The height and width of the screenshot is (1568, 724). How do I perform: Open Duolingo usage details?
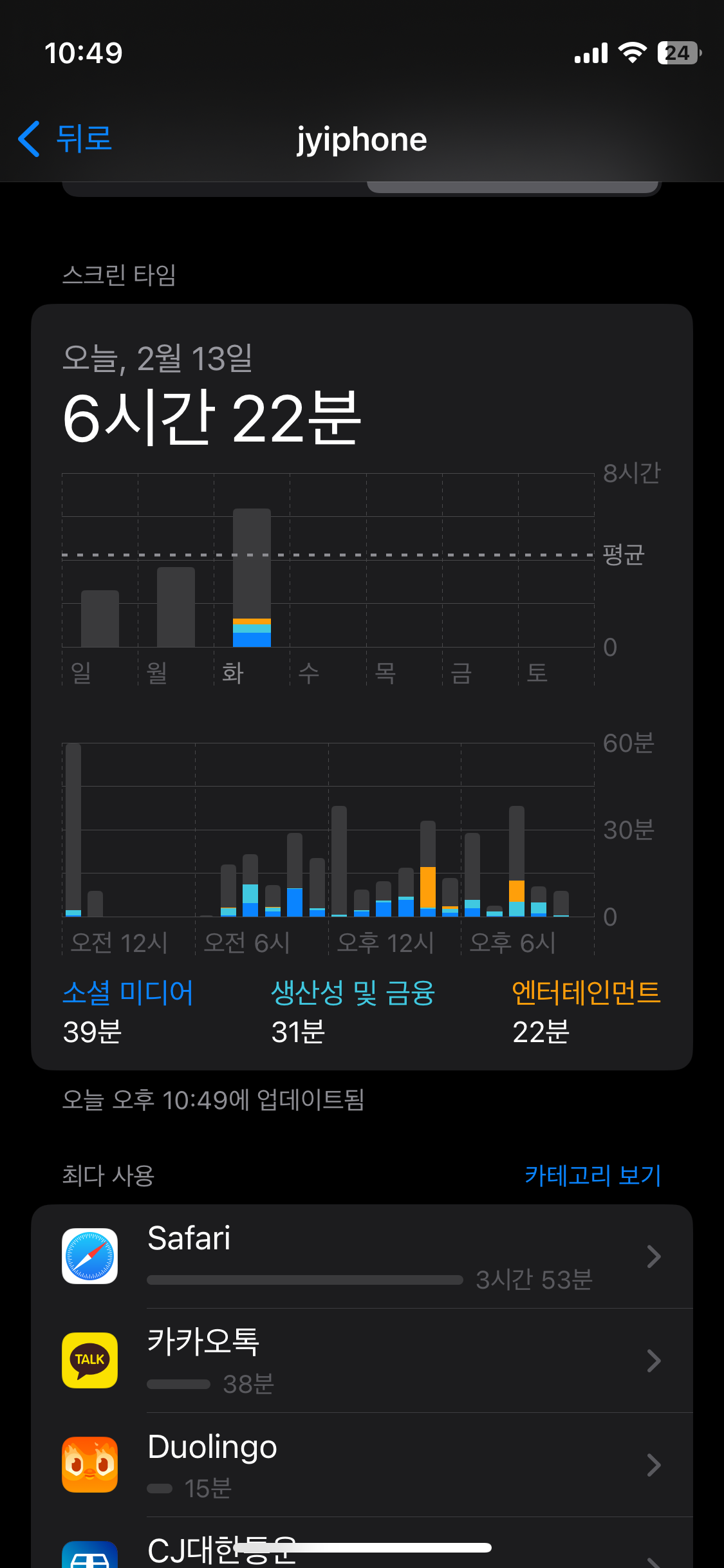(362, 1465)
